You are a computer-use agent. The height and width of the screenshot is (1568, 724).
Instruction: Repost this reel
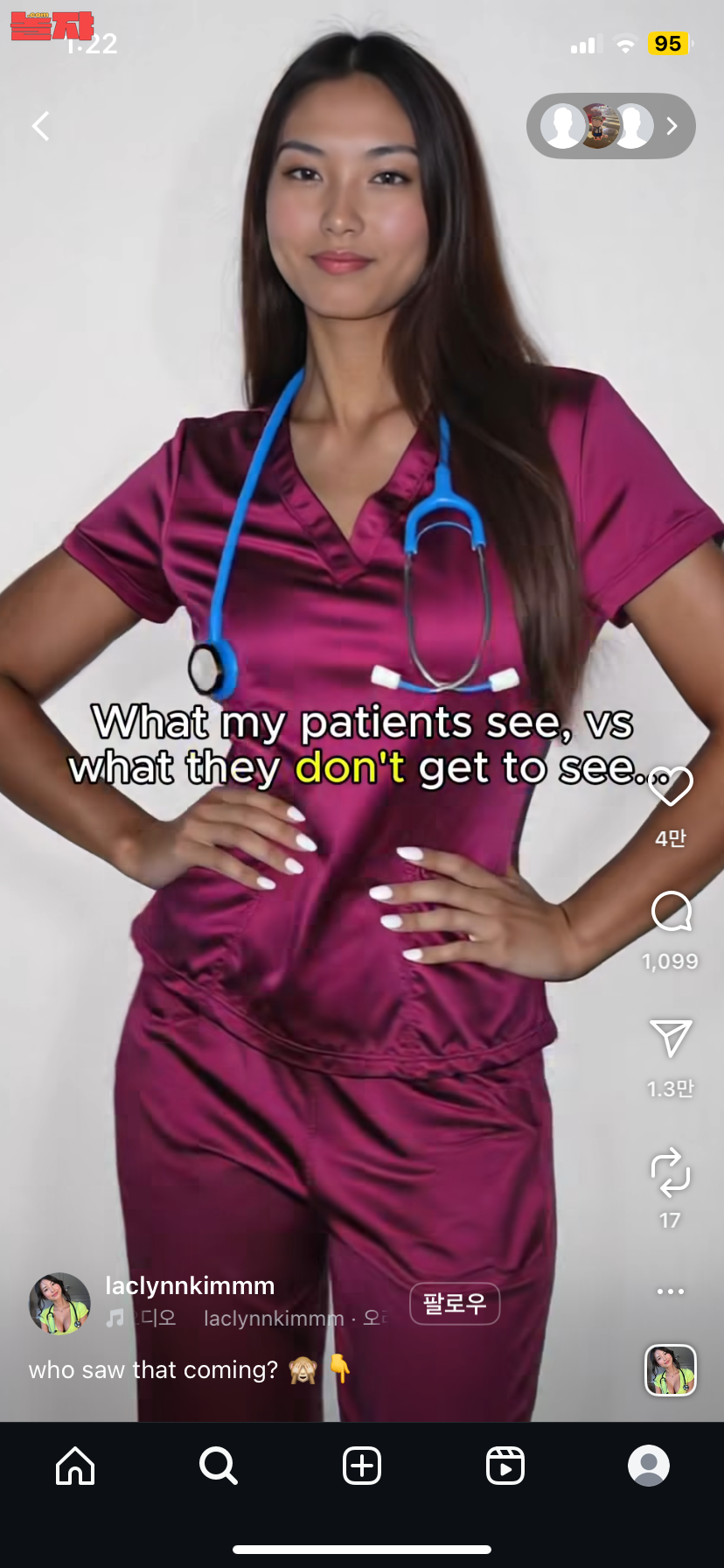[671, 1172]
